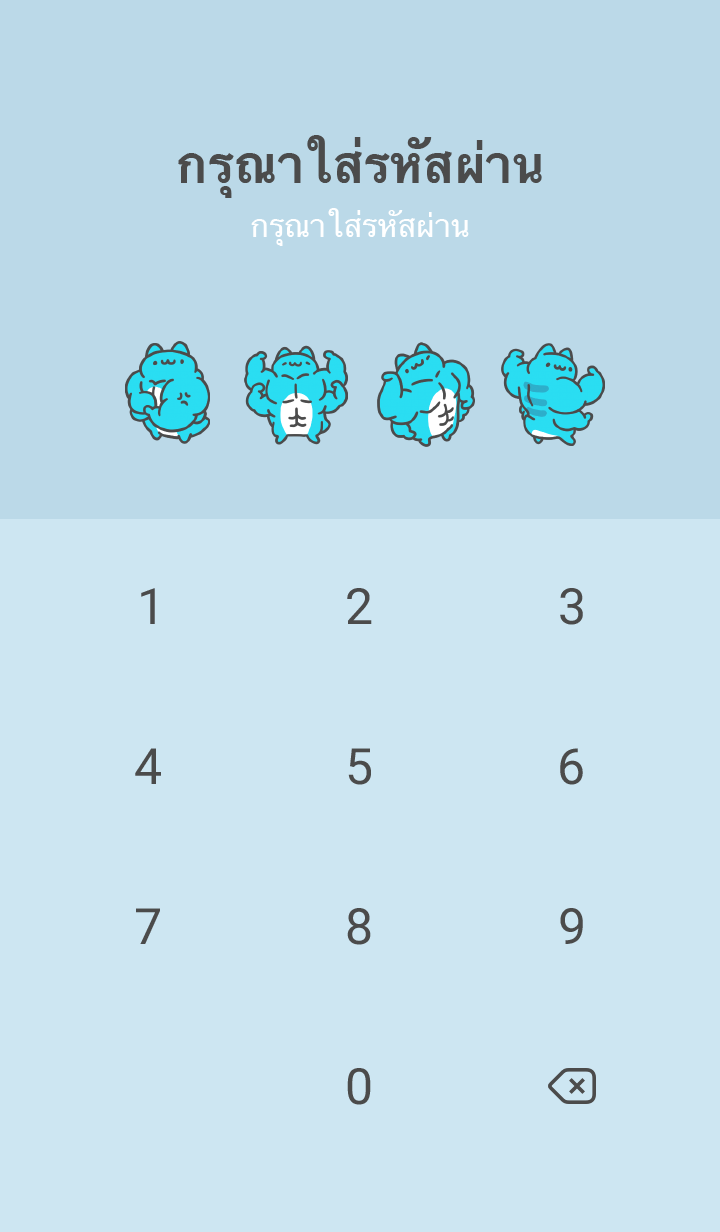This screenshot has height=1232, width=720.
Task: Tap number 2 on the passcode keypad
Action: (x=359, y=607)
